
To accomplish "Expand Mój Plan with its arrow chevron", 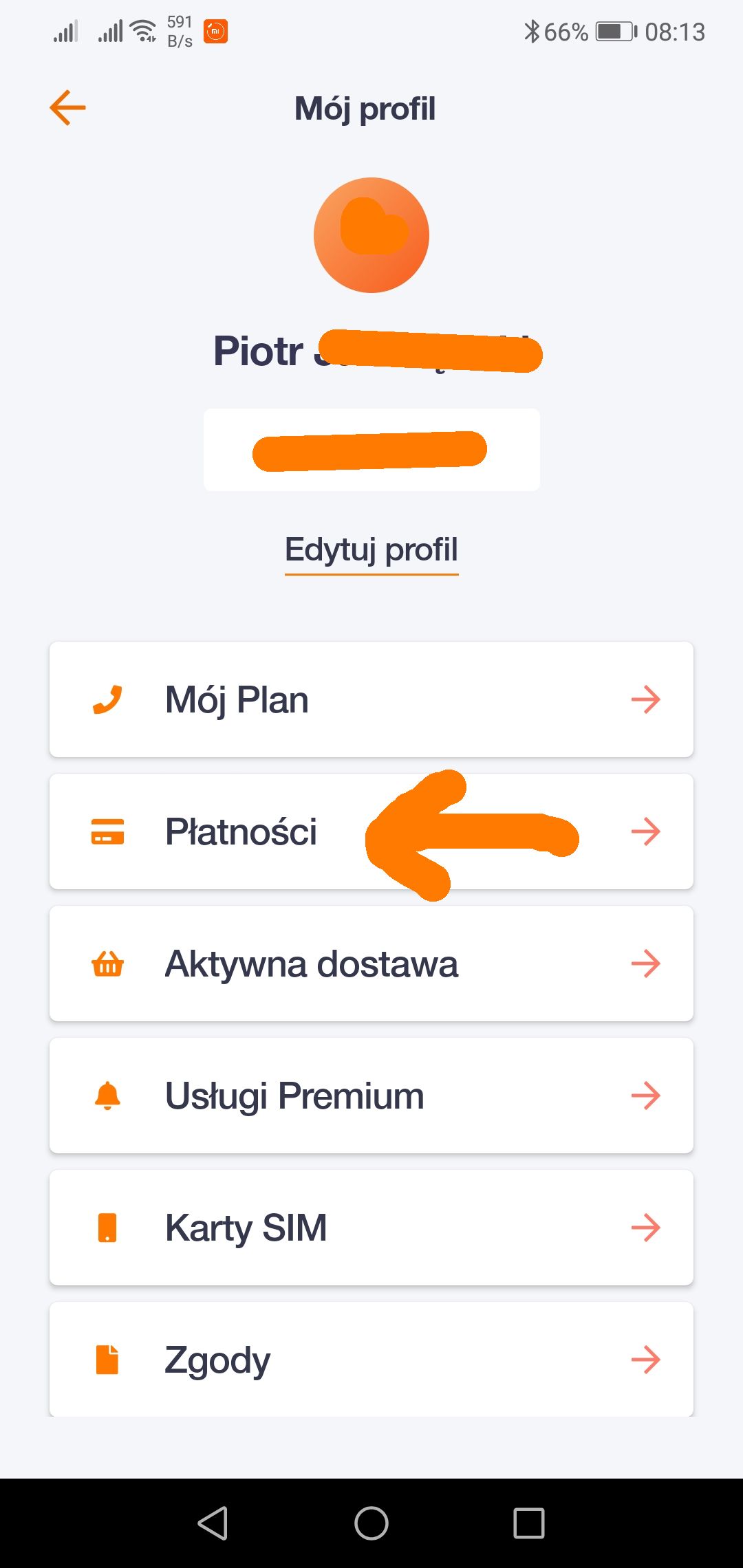I will click(x=645, y=699).
